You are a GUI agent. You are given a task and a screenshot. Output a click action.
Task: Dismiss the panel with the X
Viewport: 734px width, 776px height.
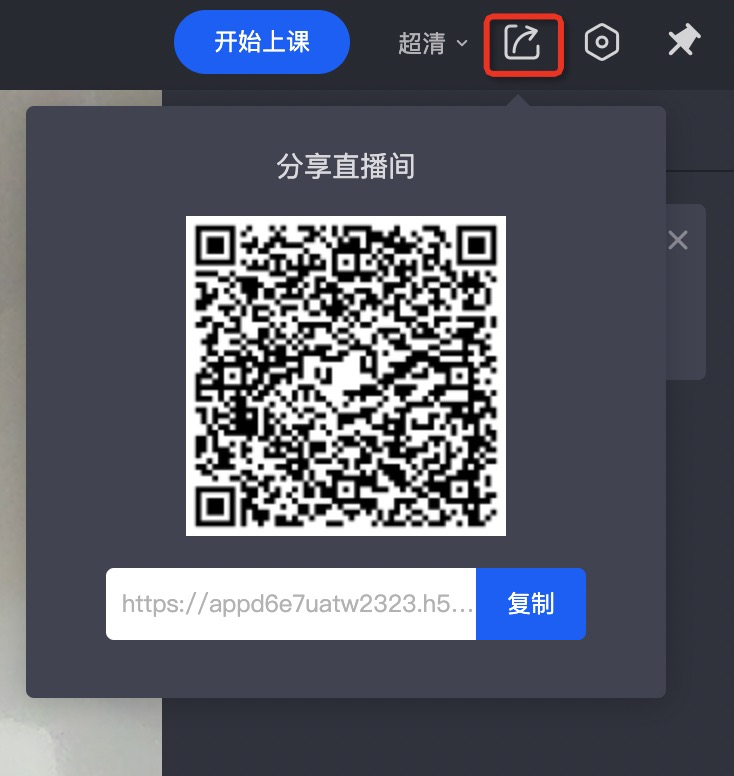(x=678, y=240)
